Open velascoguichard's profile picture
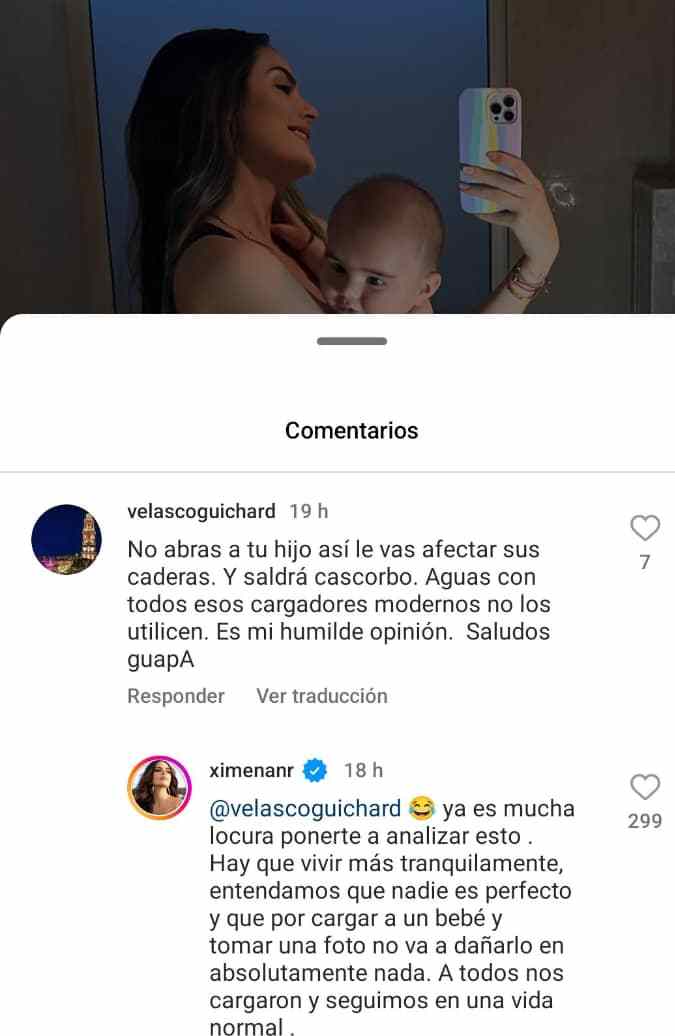The image size is (675, 1036). tap(67, 539)
